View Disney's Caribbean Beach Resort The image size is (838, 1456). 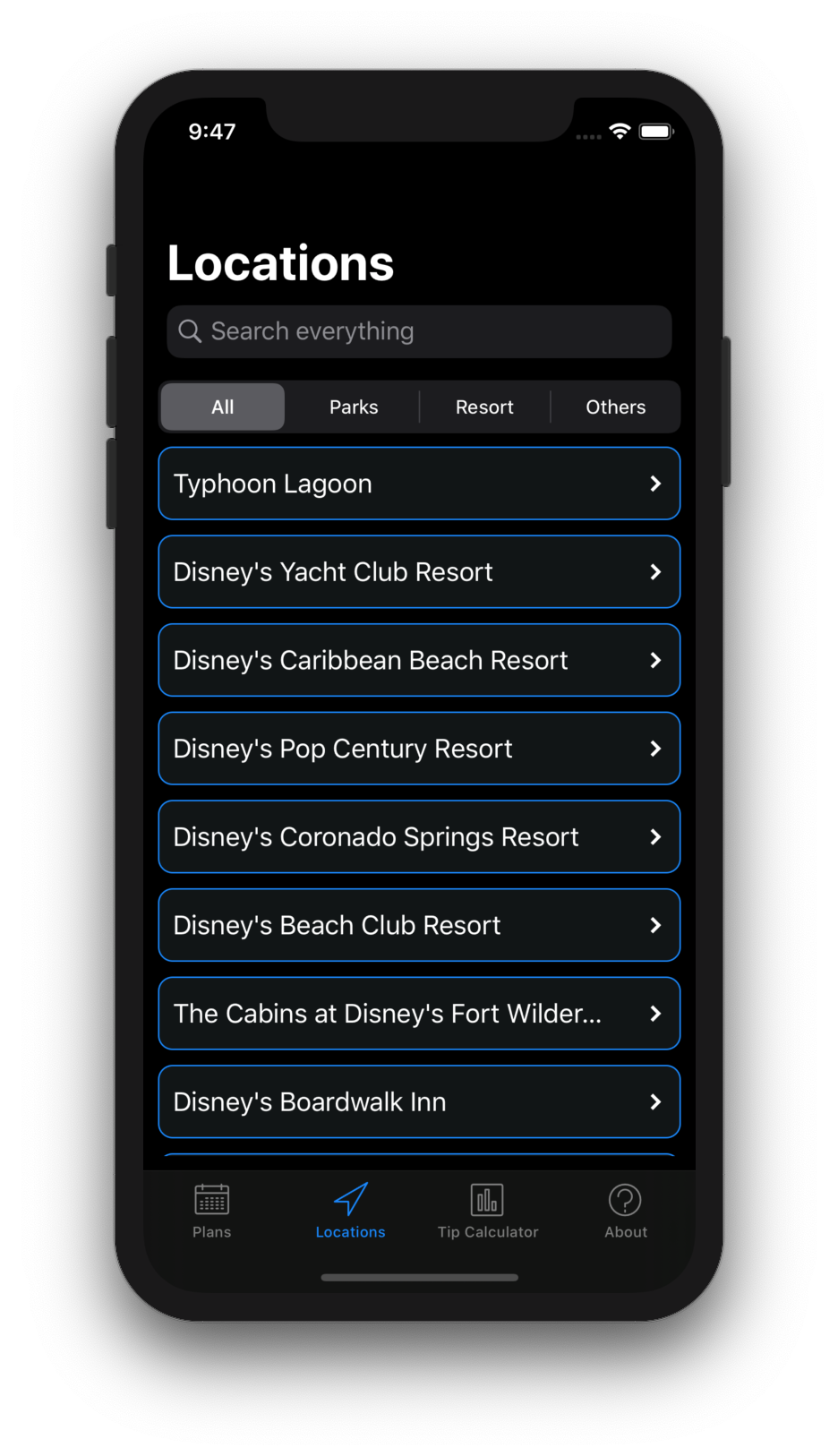click(419, 661)
